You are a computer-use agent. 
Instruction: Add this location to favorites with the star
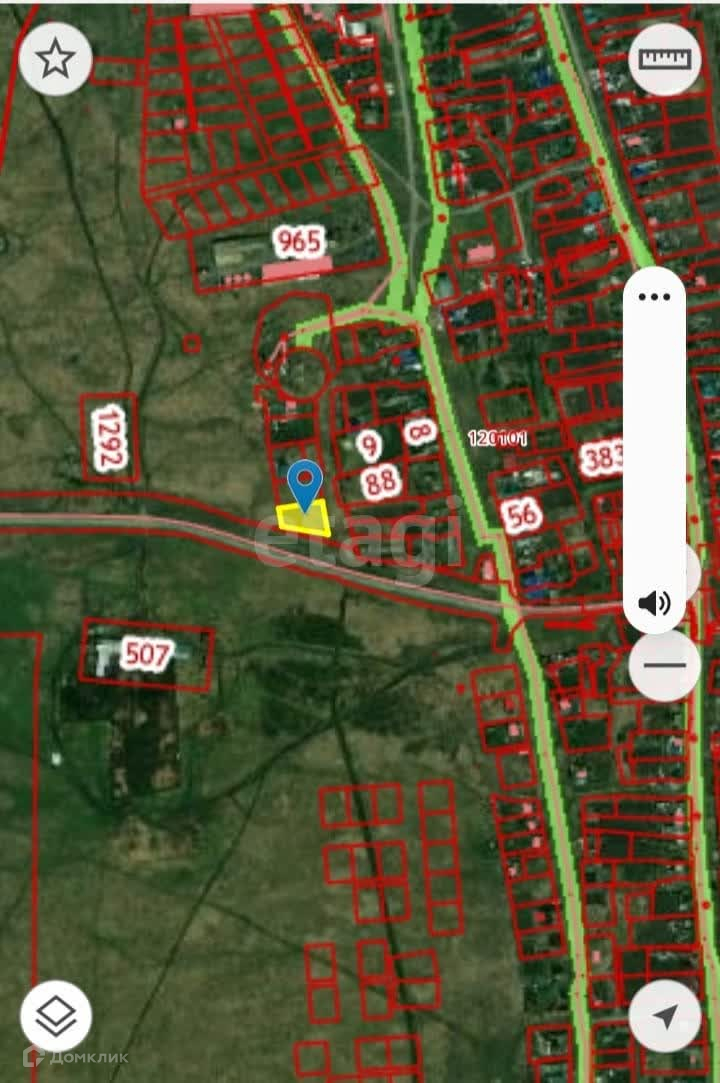(55, 59)
